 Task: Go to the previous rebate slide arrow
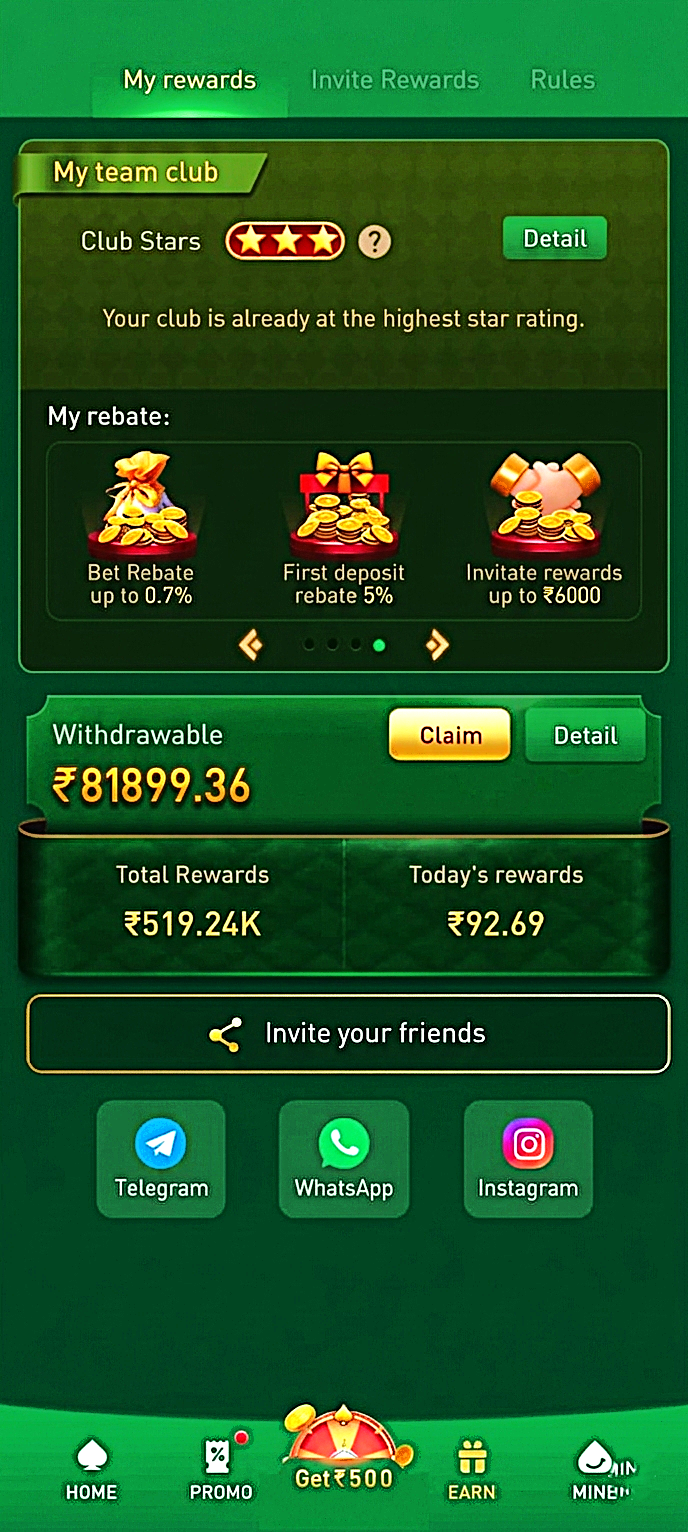click(251, 645)
